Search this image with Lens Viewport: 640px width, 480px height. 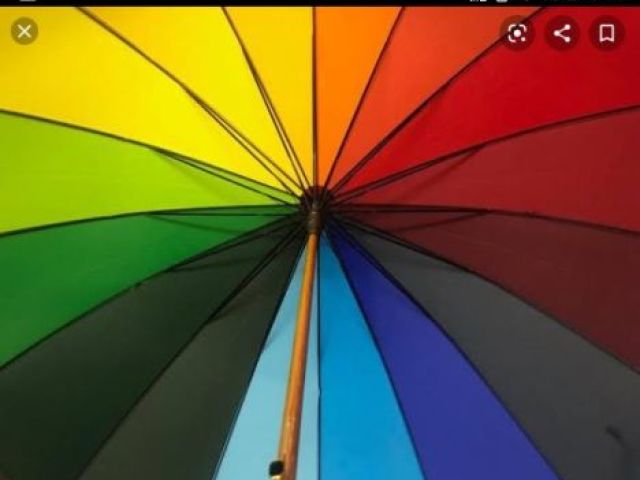click(516, 33)
